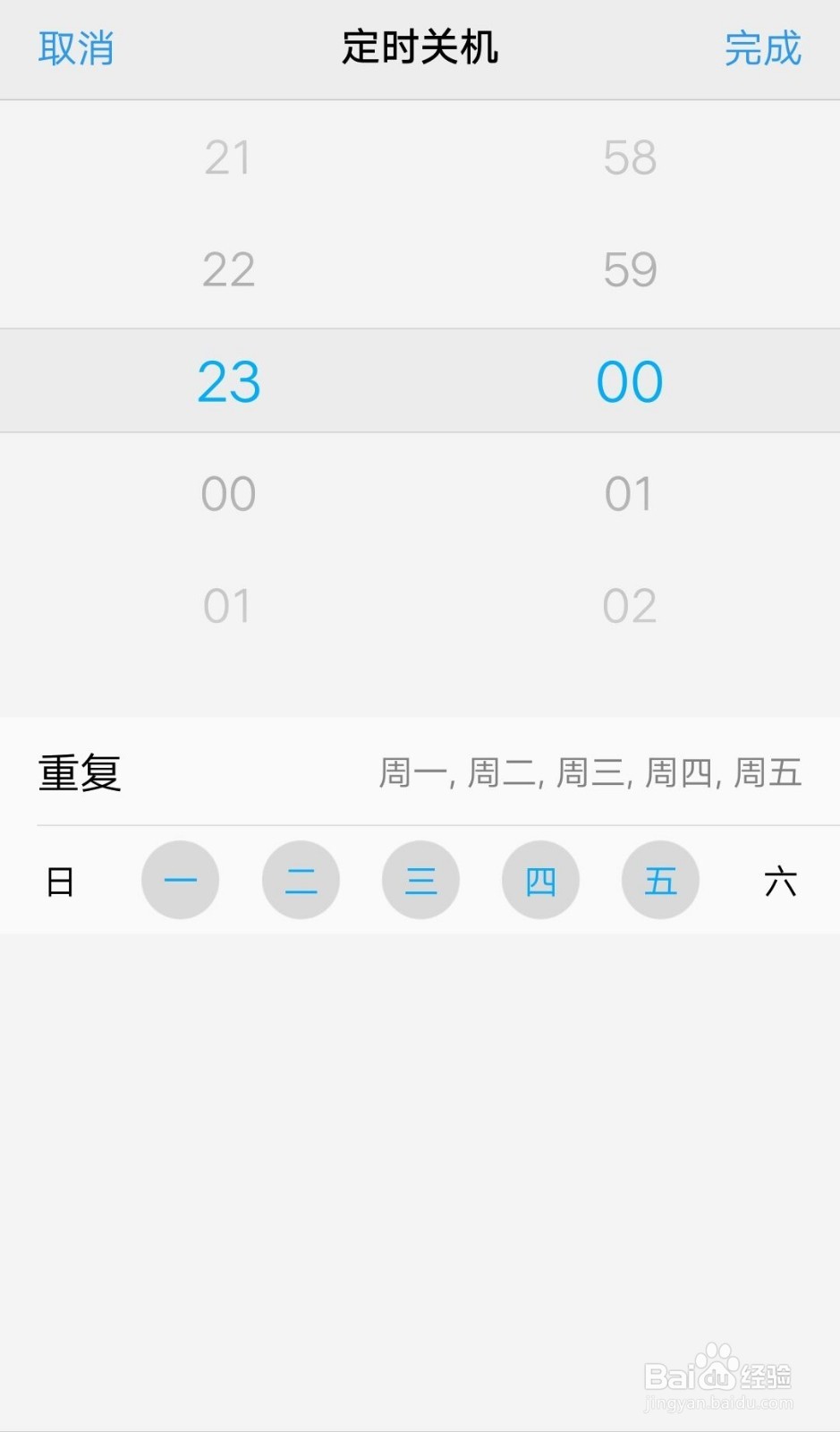Toggle Thursday (四) repeat circle
The height and width of the screenshot is (1432, 840).
tap(540, 880)
